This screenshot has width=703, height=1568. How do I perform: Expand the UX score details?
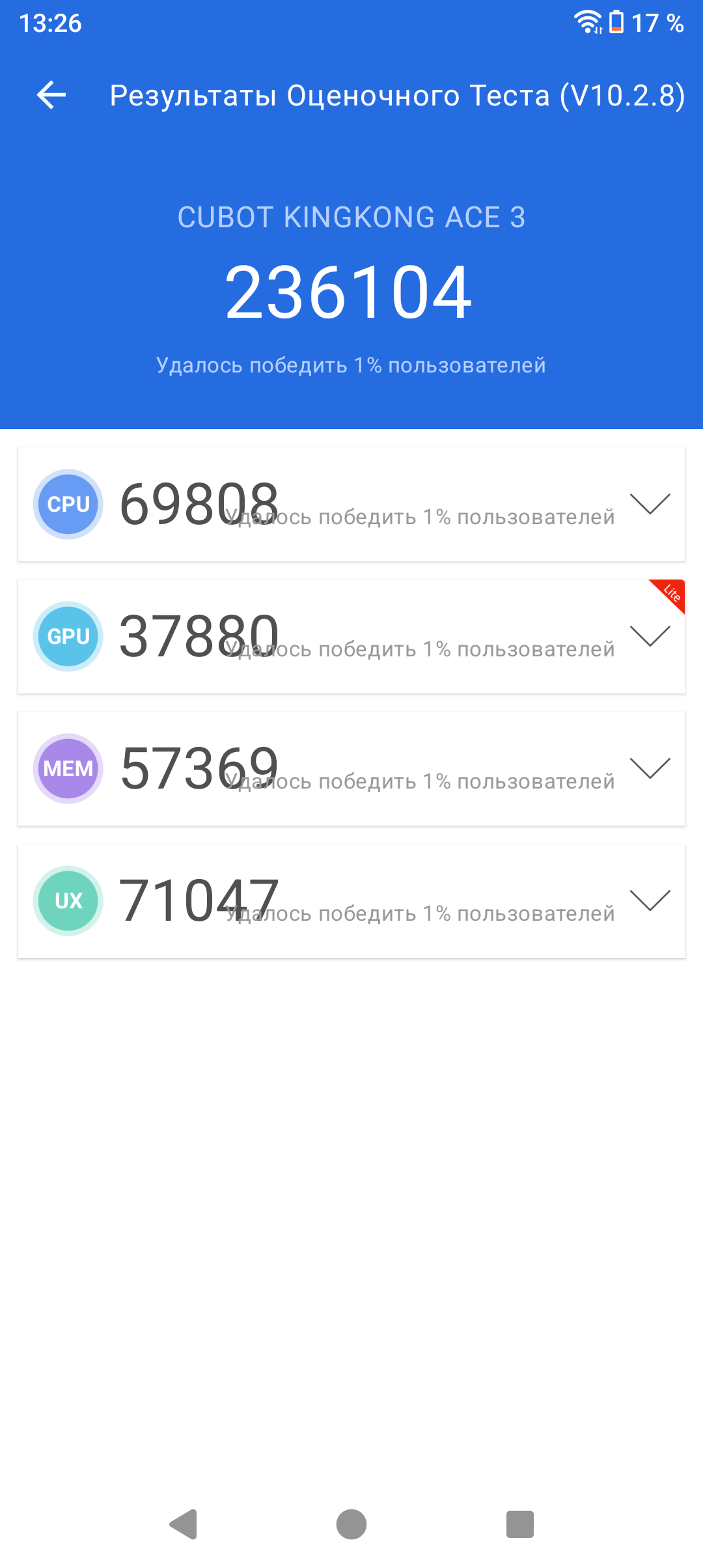click(x=650, y=901)
